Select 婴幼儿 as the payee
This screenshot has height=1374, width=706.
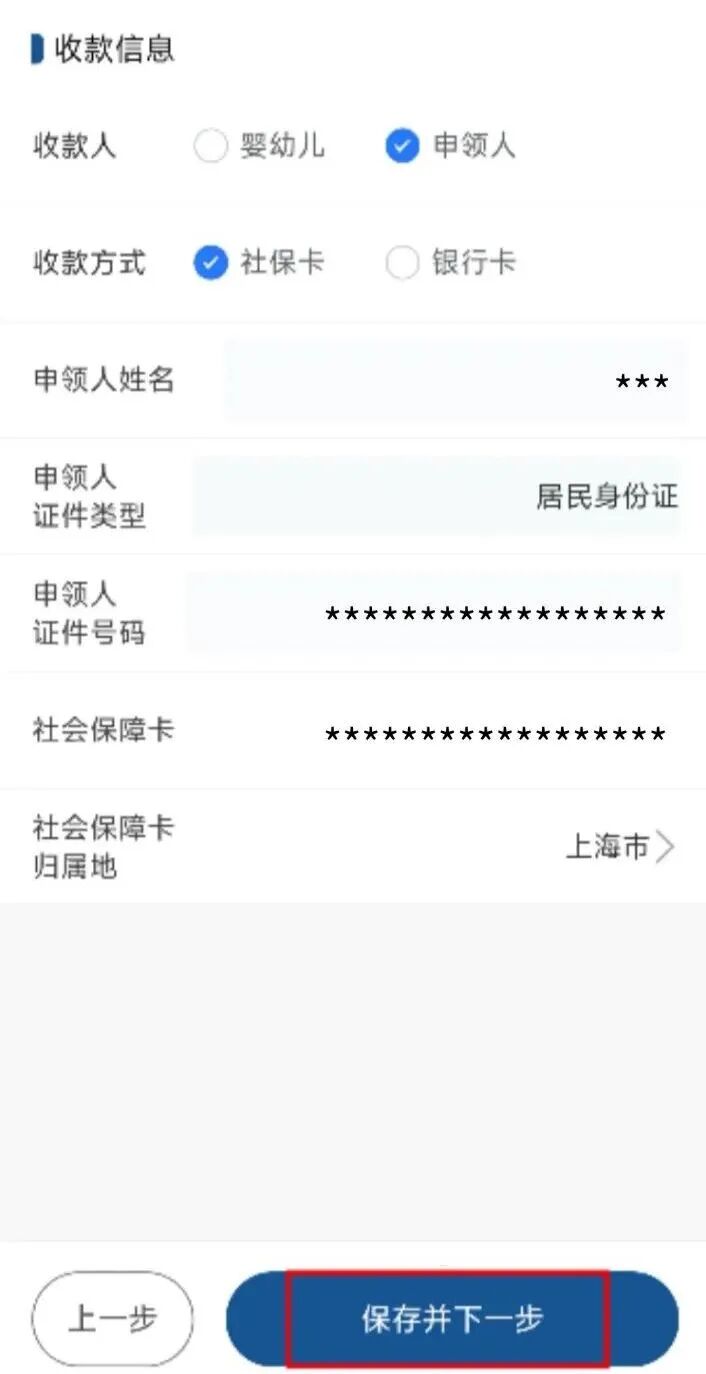[x=211, y=147]
